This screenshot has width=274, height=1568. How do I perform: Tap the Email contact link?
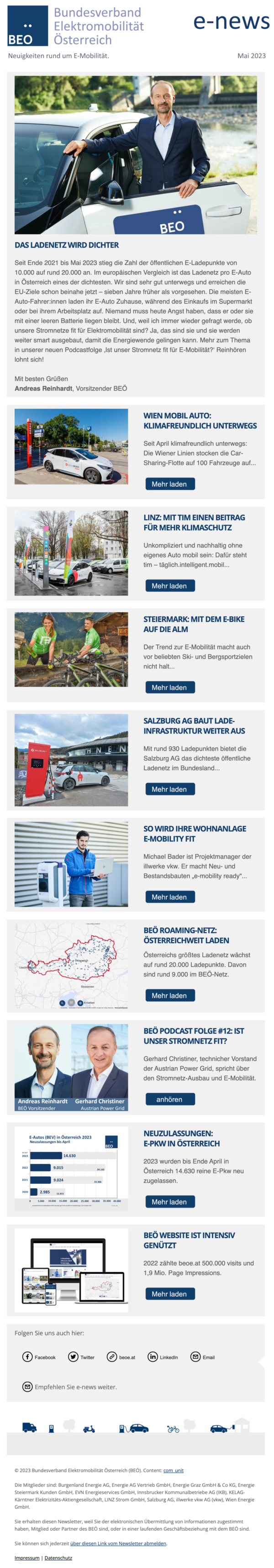coord(203,1357)
